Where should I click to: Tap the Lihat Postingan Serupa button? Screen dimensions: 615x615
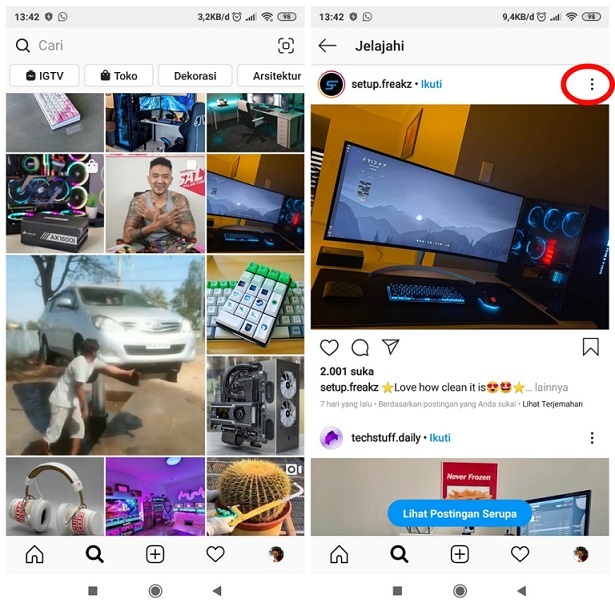click(459, 513)
